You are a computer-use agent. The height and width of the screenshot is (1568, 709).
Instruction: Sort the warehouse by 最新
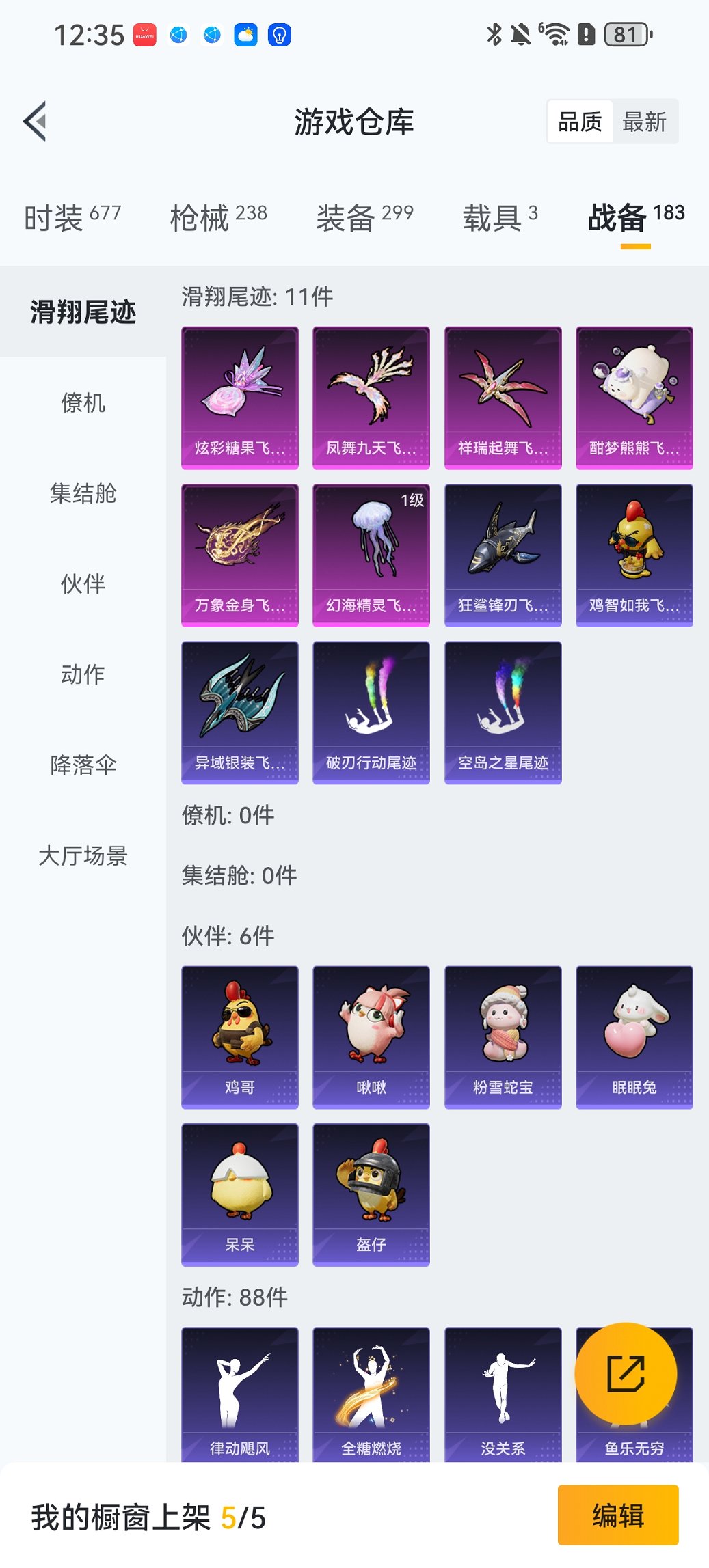pos(644,122)
